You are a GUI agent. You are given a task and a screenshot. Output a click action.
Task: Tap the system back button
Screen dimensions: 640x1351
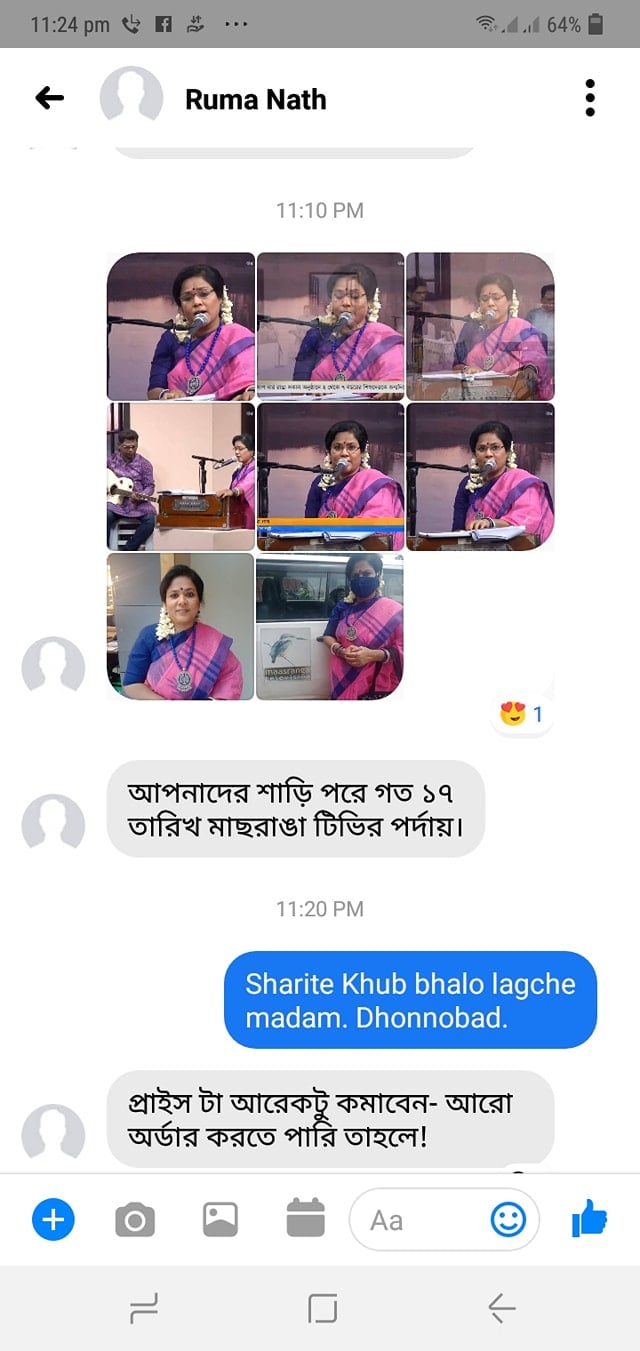click(x=501, y=1308)
